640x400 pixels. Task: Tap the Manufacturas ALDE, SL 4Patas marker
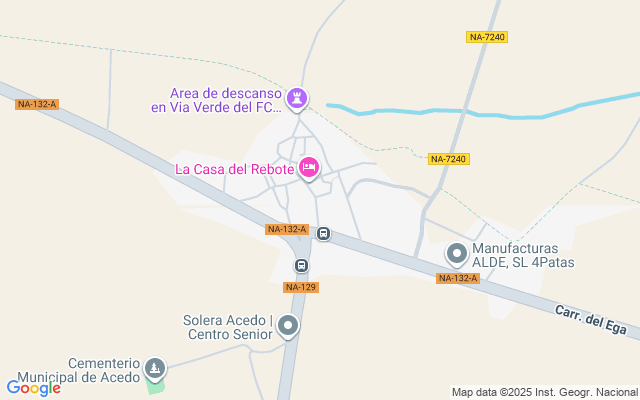coord(456,254)
